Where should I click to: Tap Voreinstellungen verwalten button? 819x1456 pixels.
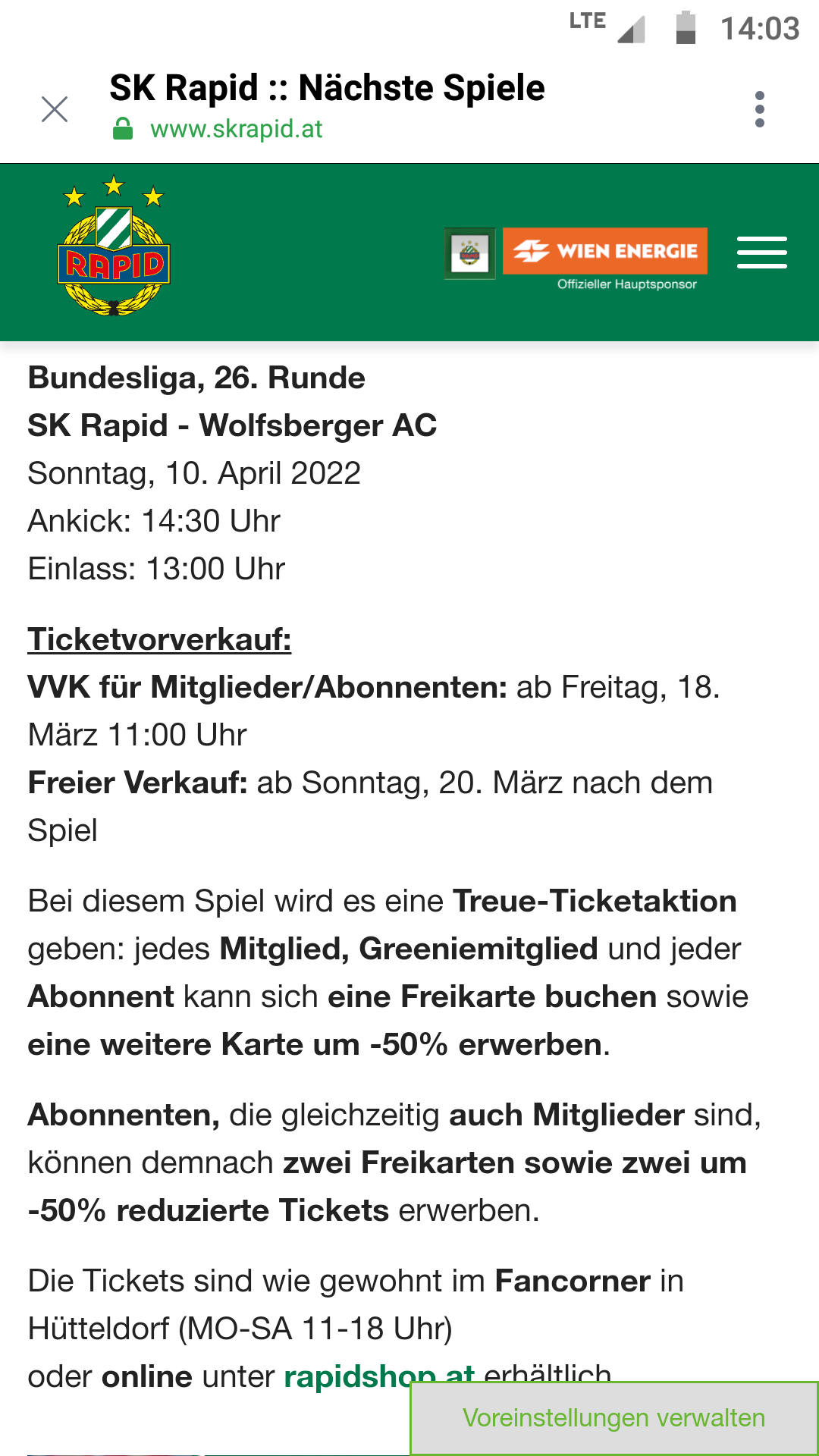tap(614, 1418)
